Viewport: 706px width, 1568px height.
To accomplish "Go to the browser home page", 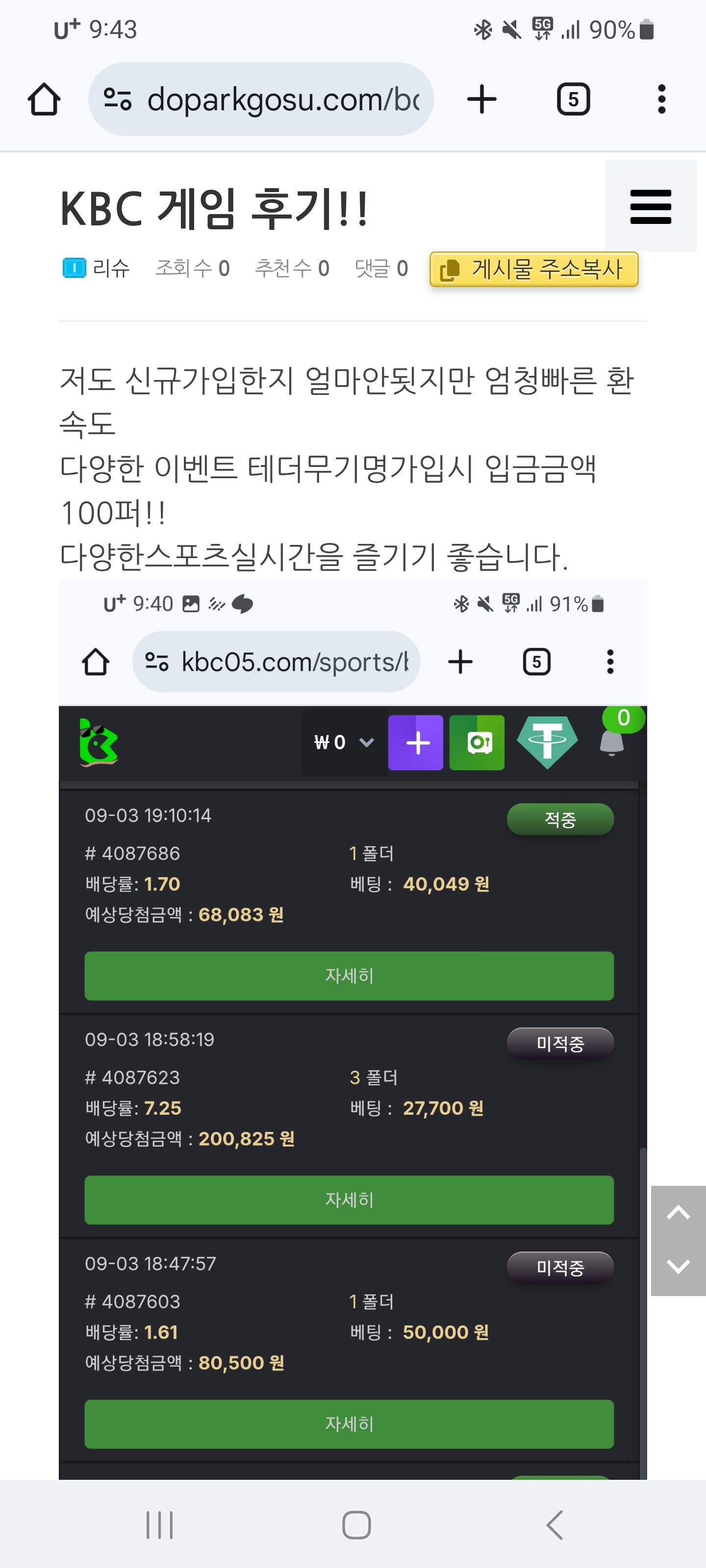I will tap(44, 99).
